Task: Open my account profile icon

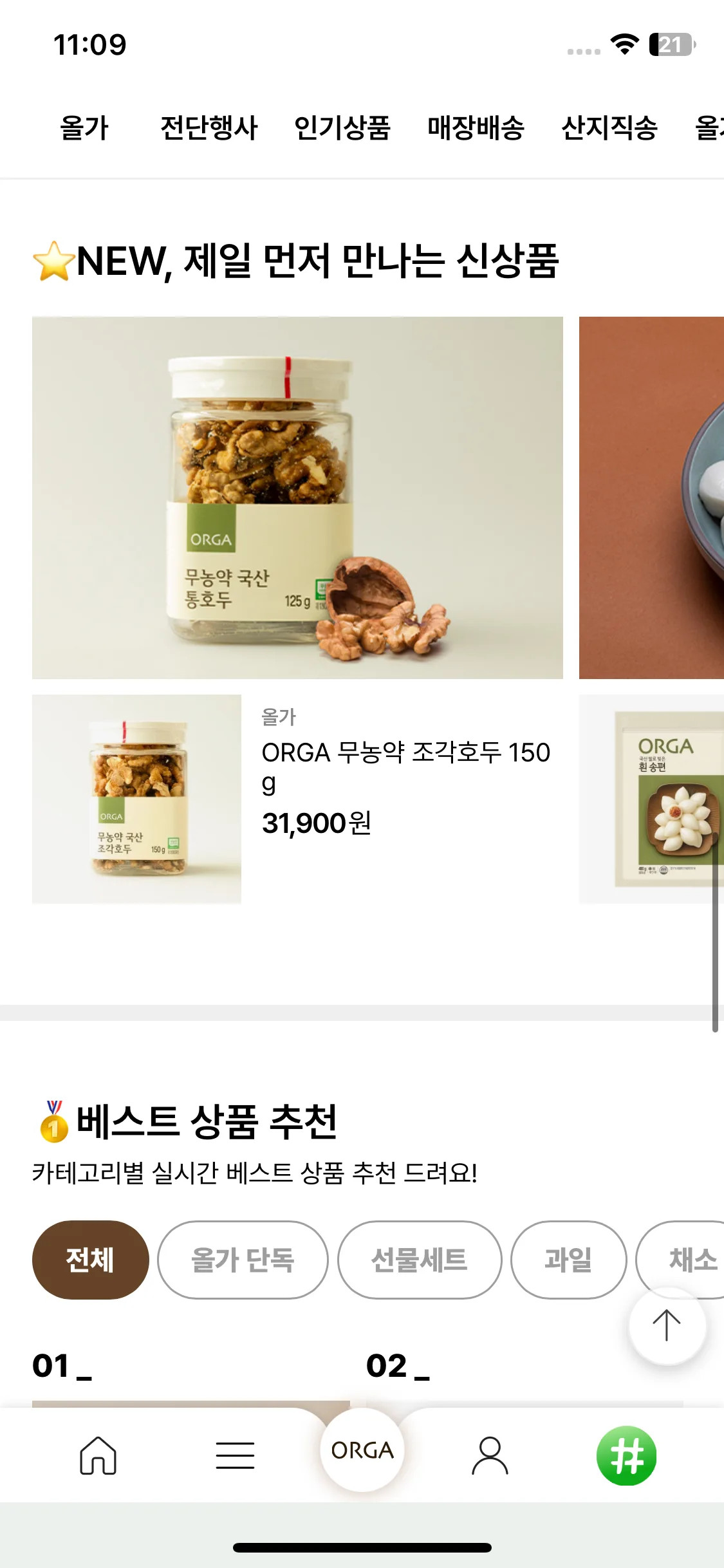Action: [490, 1455]
